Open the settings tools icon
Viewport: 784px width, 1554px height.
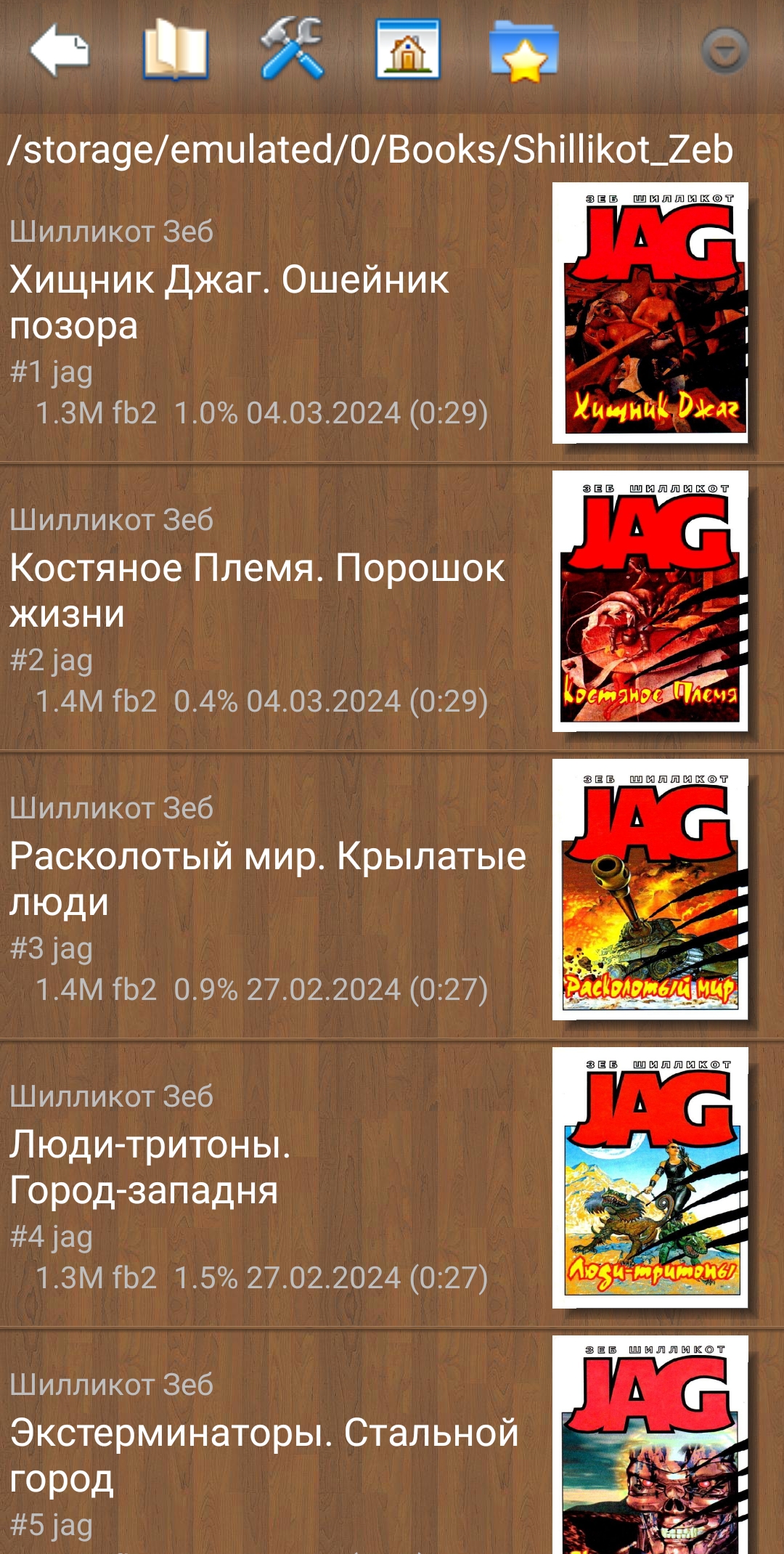coord(292,49)
